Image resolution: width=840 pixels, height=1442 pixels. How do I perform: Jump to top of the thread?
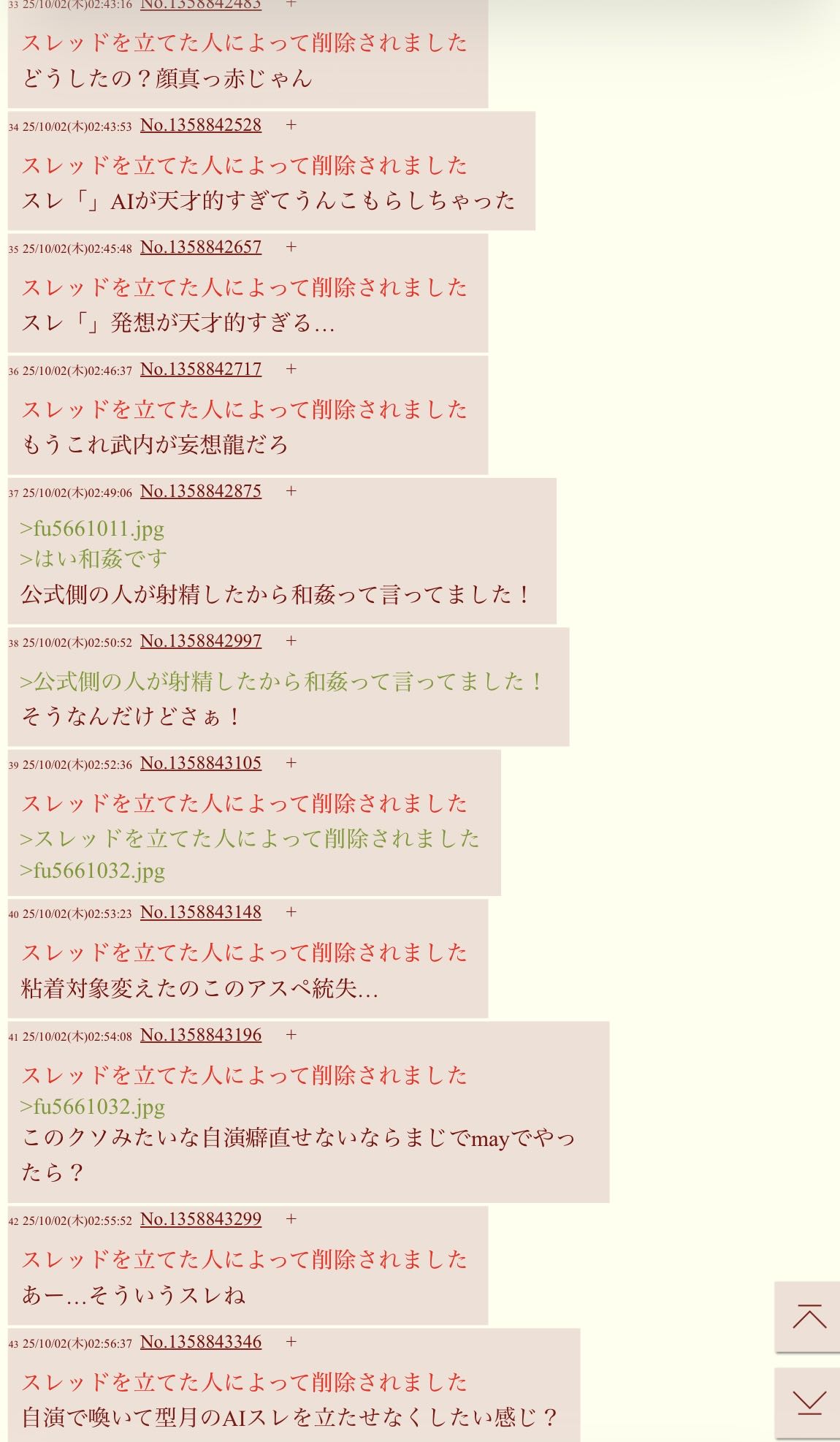809,1316
